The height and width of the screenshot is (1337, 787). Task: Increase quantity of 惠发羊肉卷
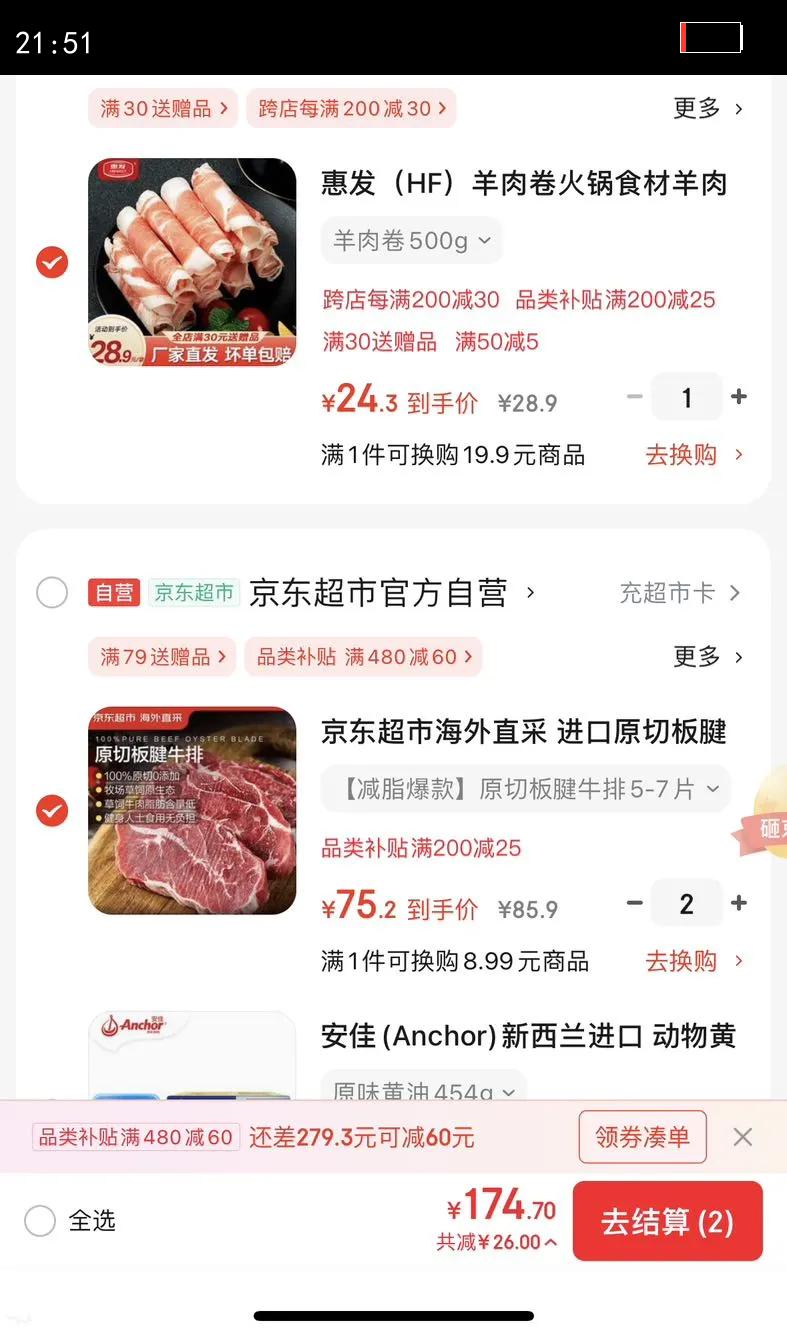tap(739, 397)
